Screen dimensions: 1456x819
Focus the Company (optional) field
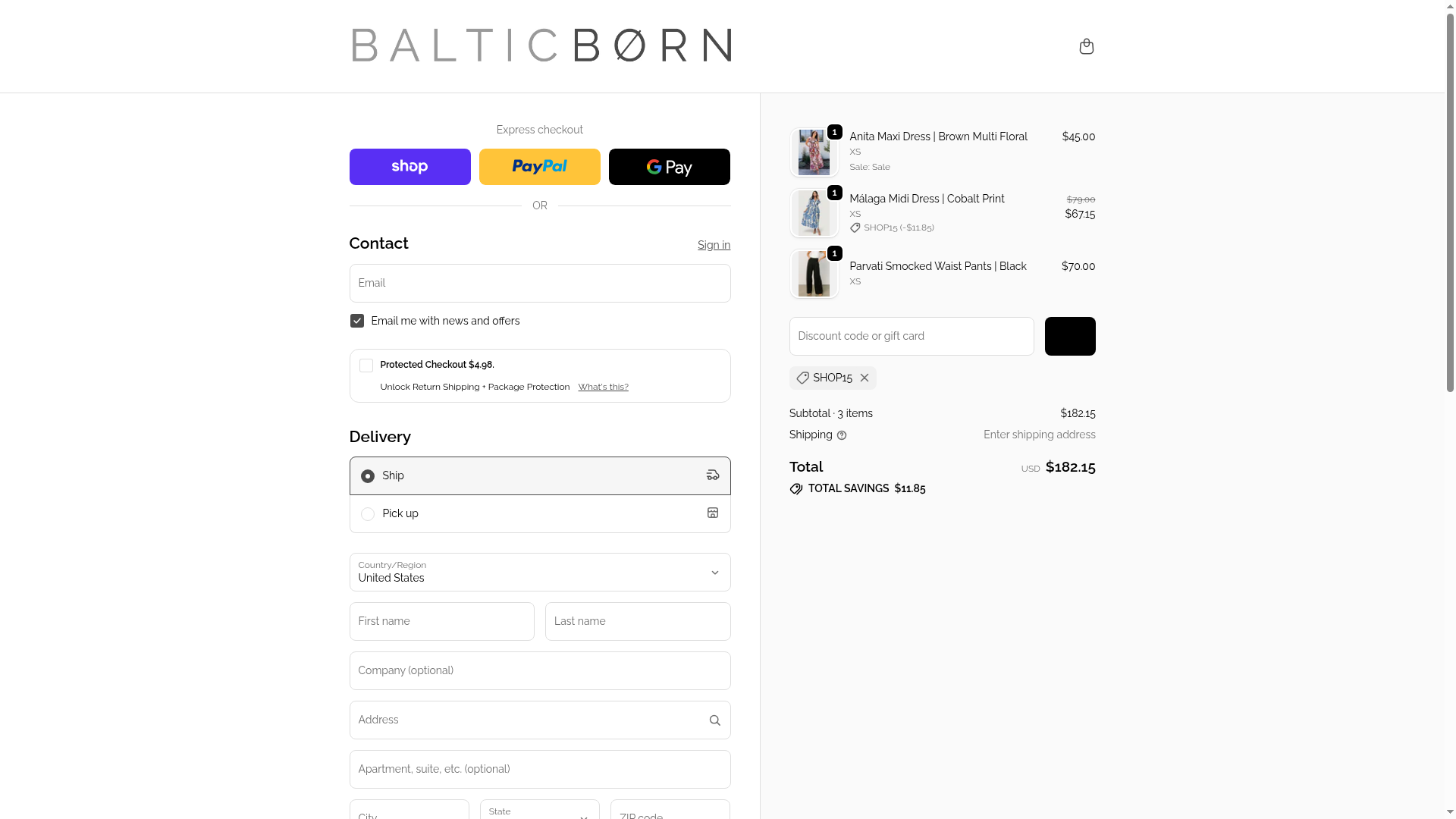coord(539,670)
